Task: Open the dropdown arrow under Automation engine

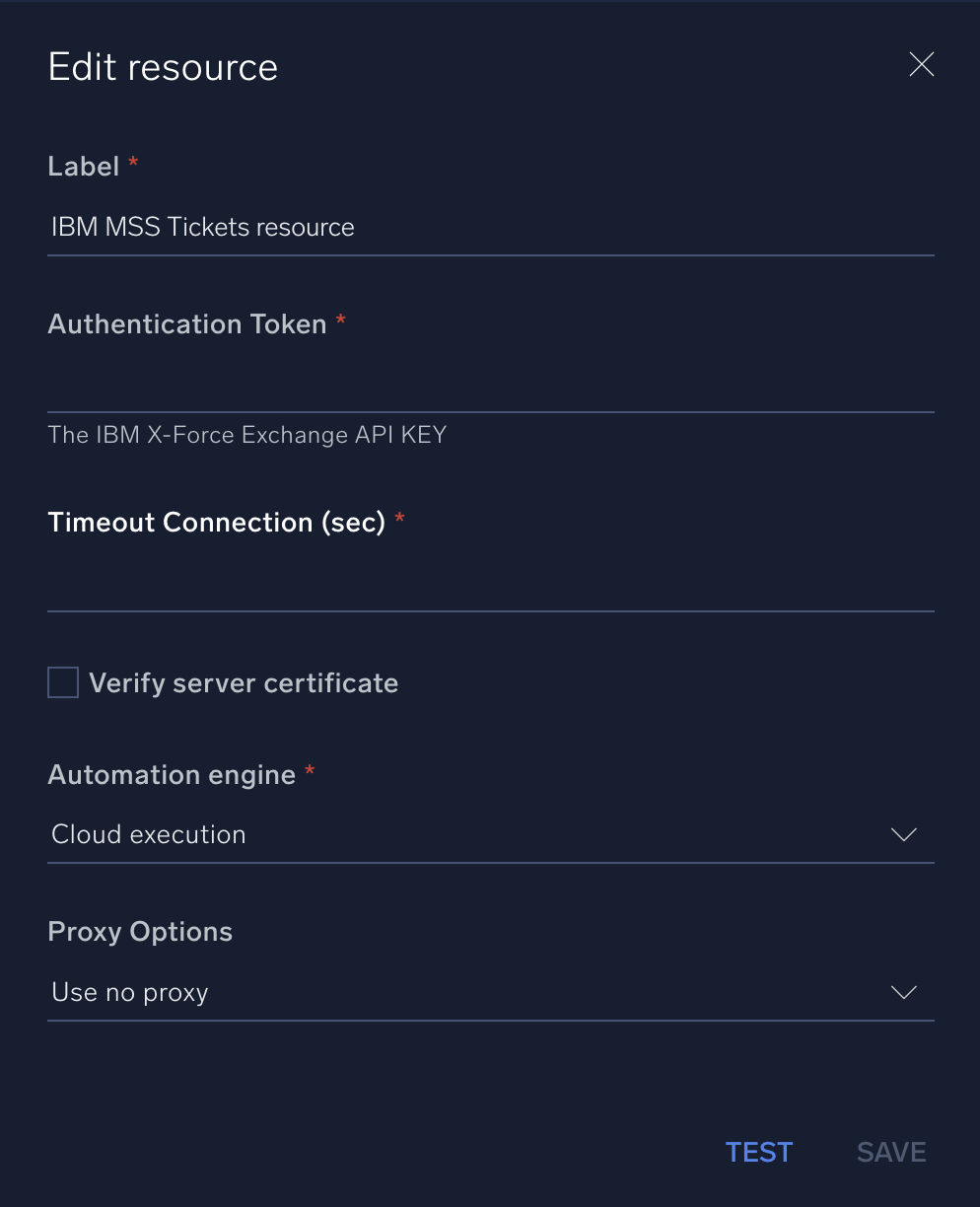Action: 903,834
